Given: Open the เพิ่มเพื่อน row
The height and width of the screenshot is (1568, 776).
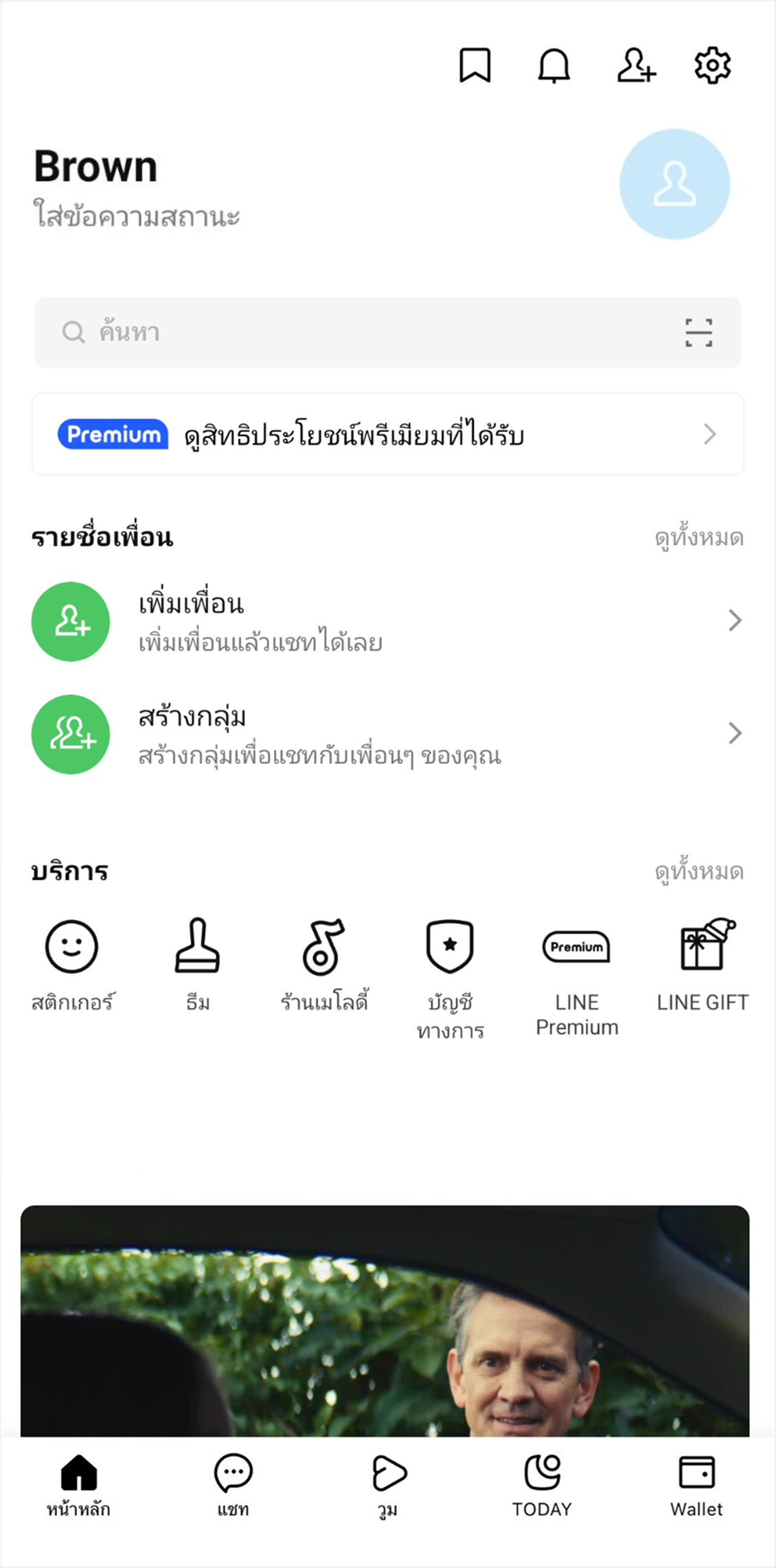Looking at the screenshot, I should [388, 621].
